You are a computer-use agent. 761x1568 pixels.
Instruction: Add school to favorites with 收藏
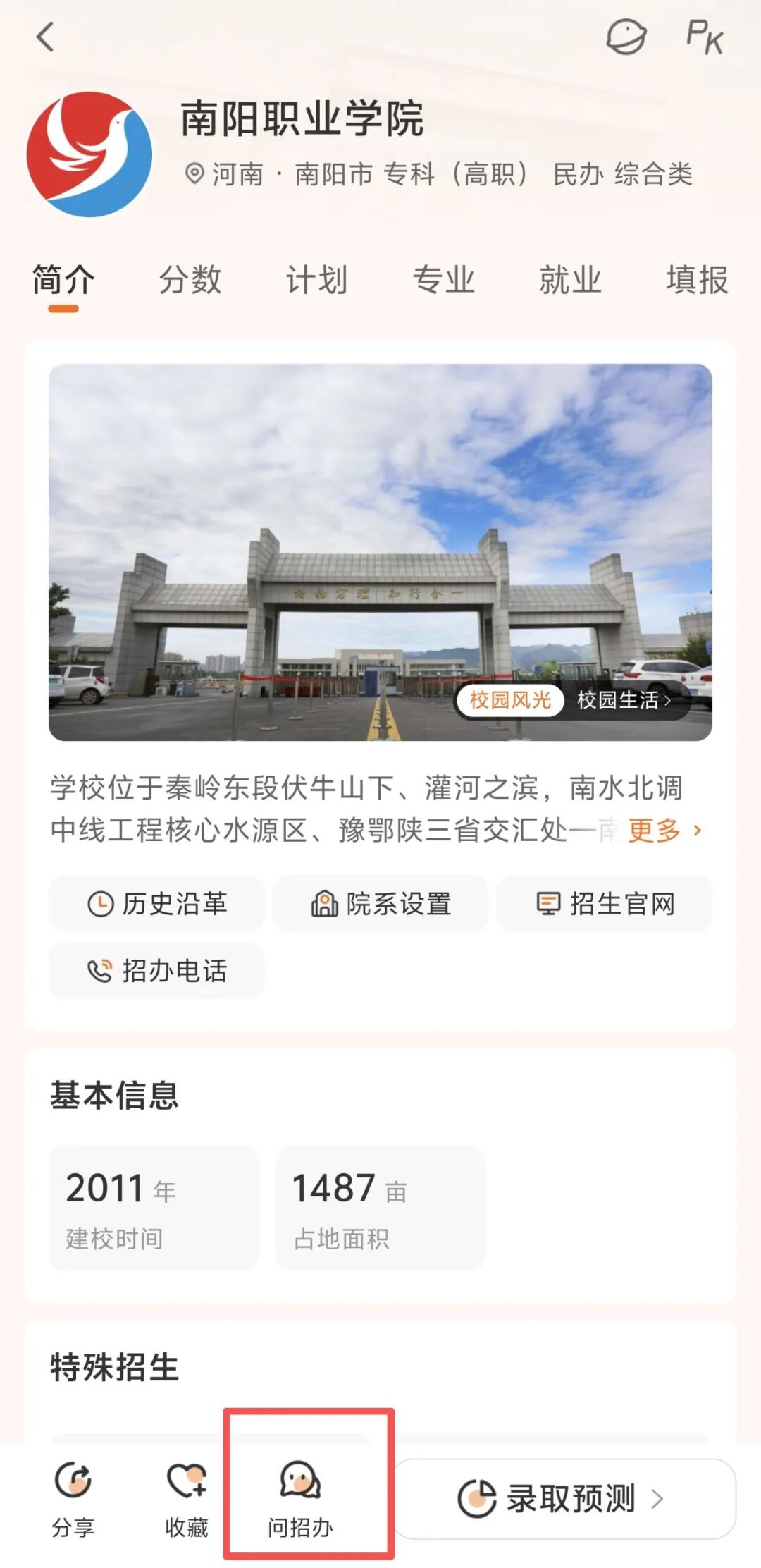pyautogui.click(x=187, y=1497)
